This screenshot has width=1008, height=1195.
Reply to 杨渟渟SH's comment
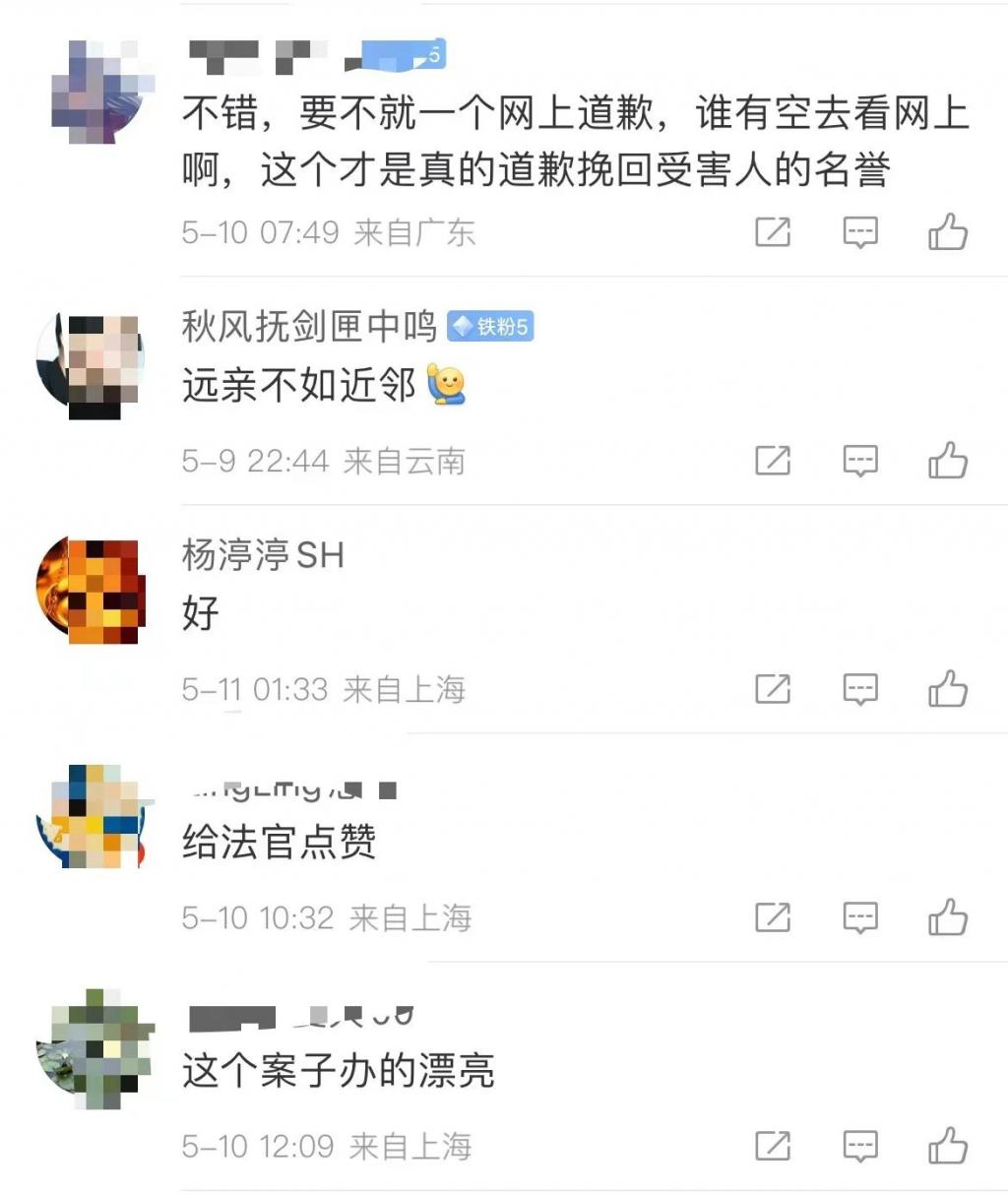pyautogui.click(x=860, y=689)
